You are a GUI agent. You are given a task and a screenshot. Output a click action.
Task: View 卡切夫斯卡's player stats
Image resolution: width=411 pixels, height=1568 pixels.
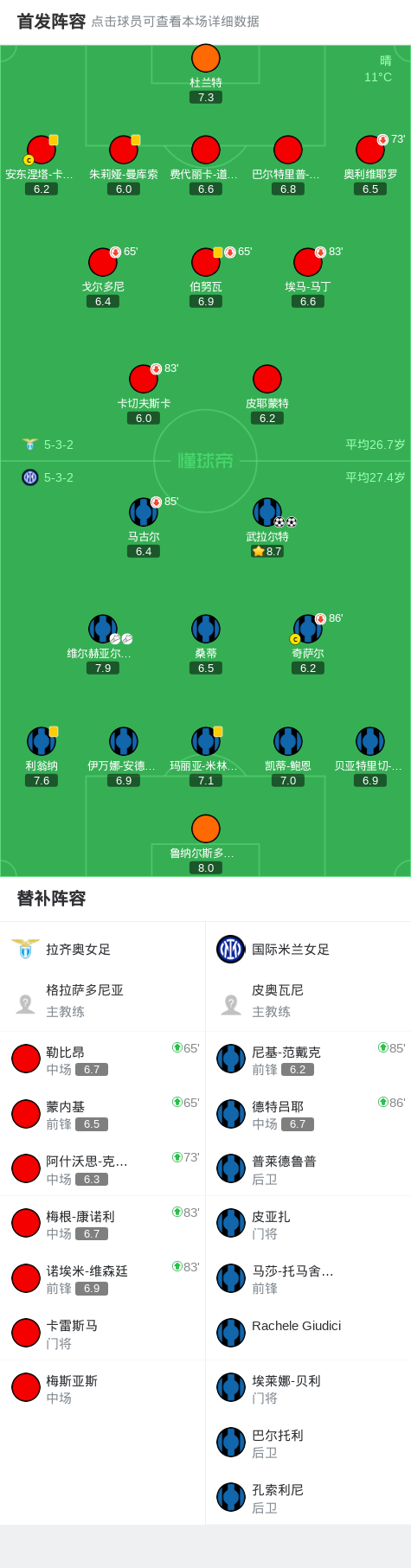[144, 394]
